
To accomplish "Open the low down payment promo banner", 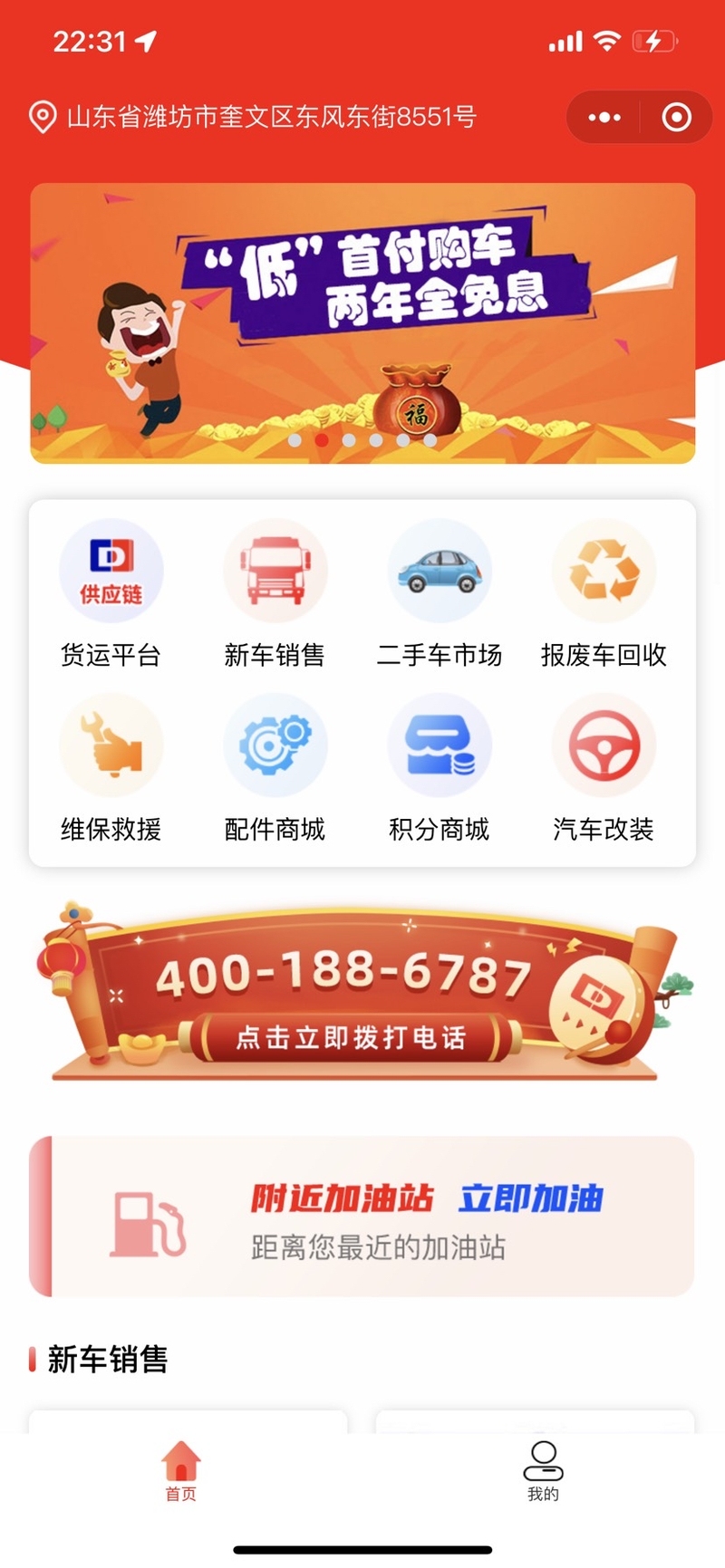I will coord(362,323).
